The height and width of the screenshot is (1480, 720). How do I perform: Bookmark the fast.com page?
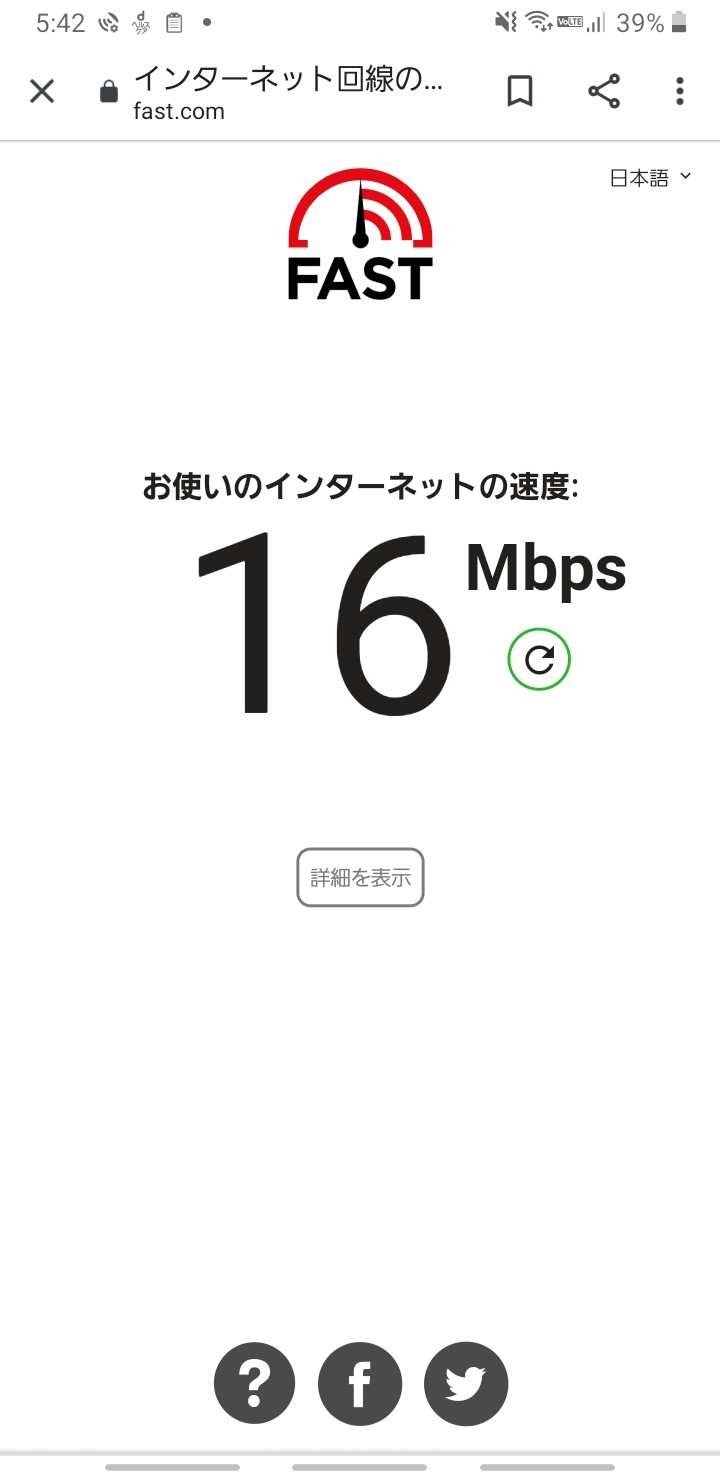pyautogui.click(x=520, y=92)
